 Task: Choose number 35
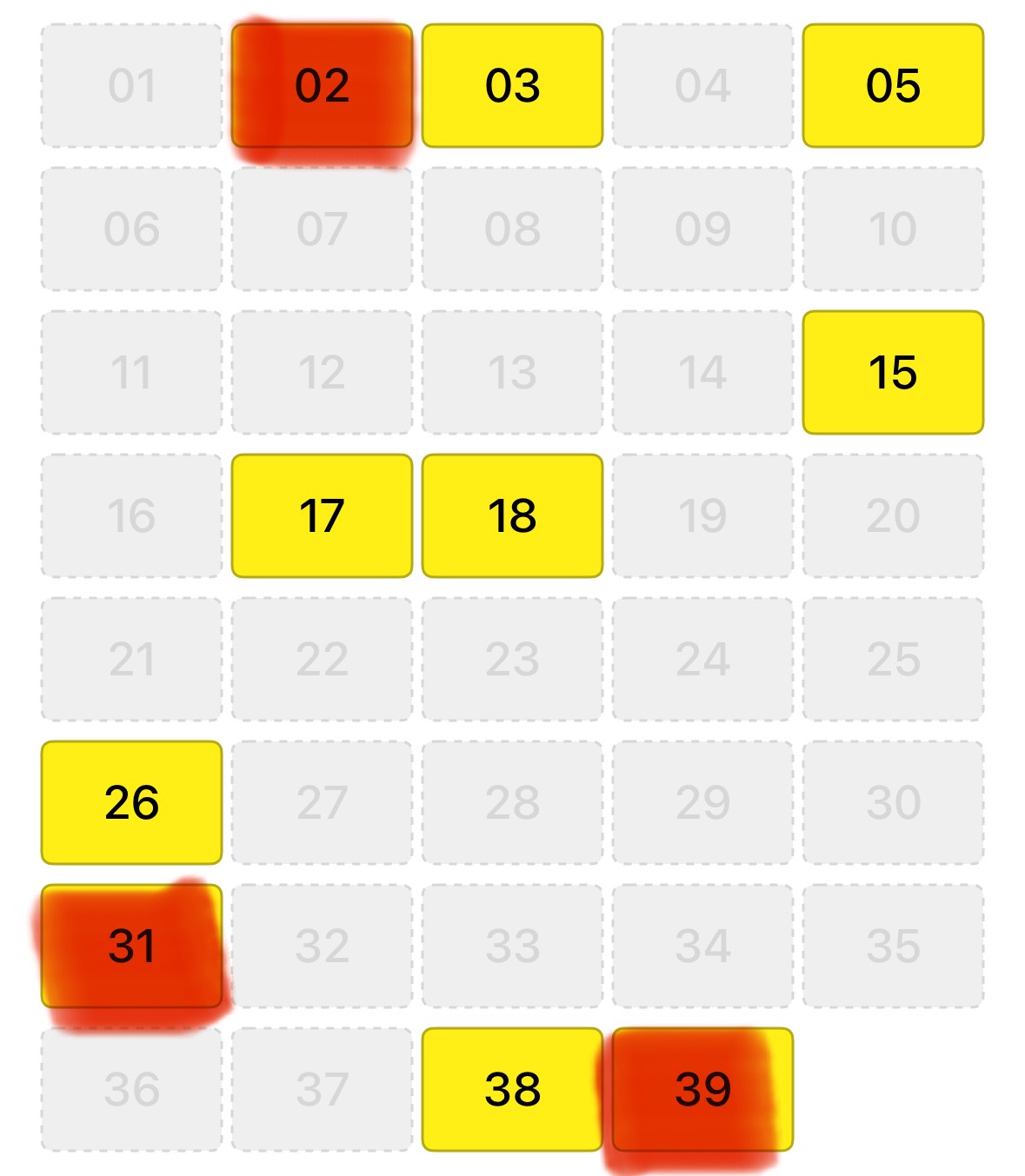click(x=893, y=946)
